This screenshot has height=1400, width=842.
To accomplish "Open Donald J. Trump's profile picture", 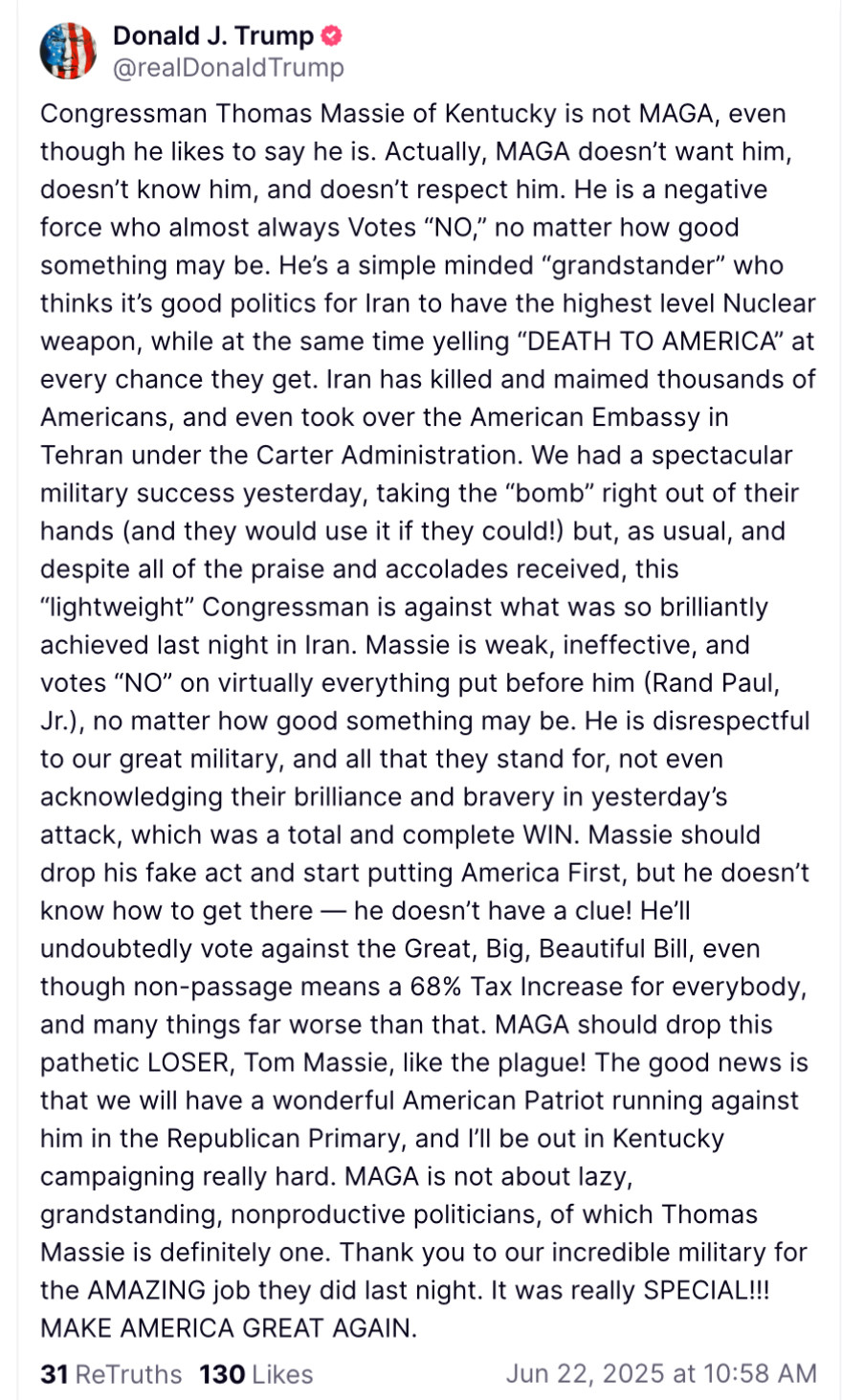I will pyautogui.click(x=68, y=51).
